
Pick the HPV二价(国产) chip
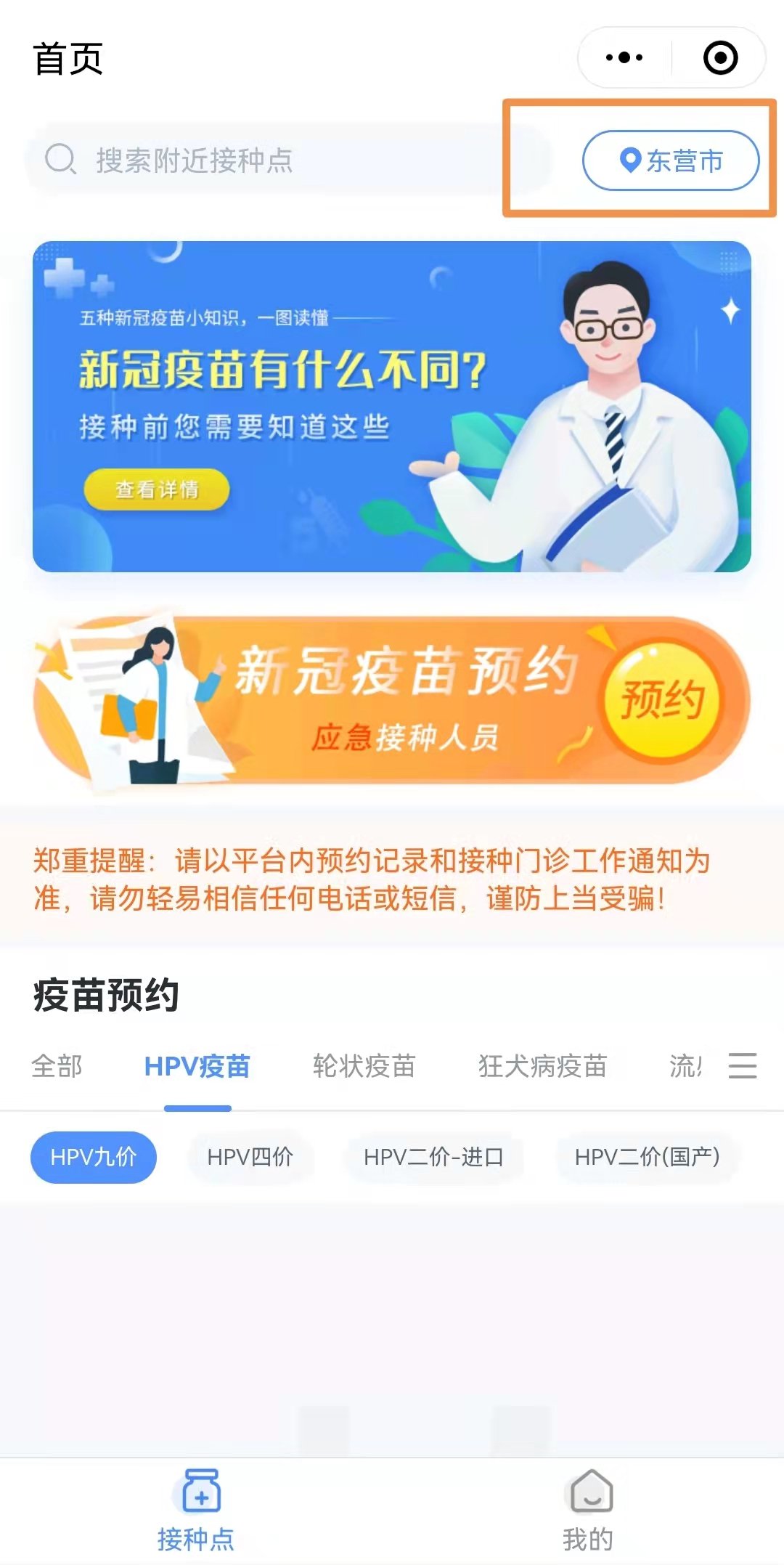click(x=647, y=1157)
